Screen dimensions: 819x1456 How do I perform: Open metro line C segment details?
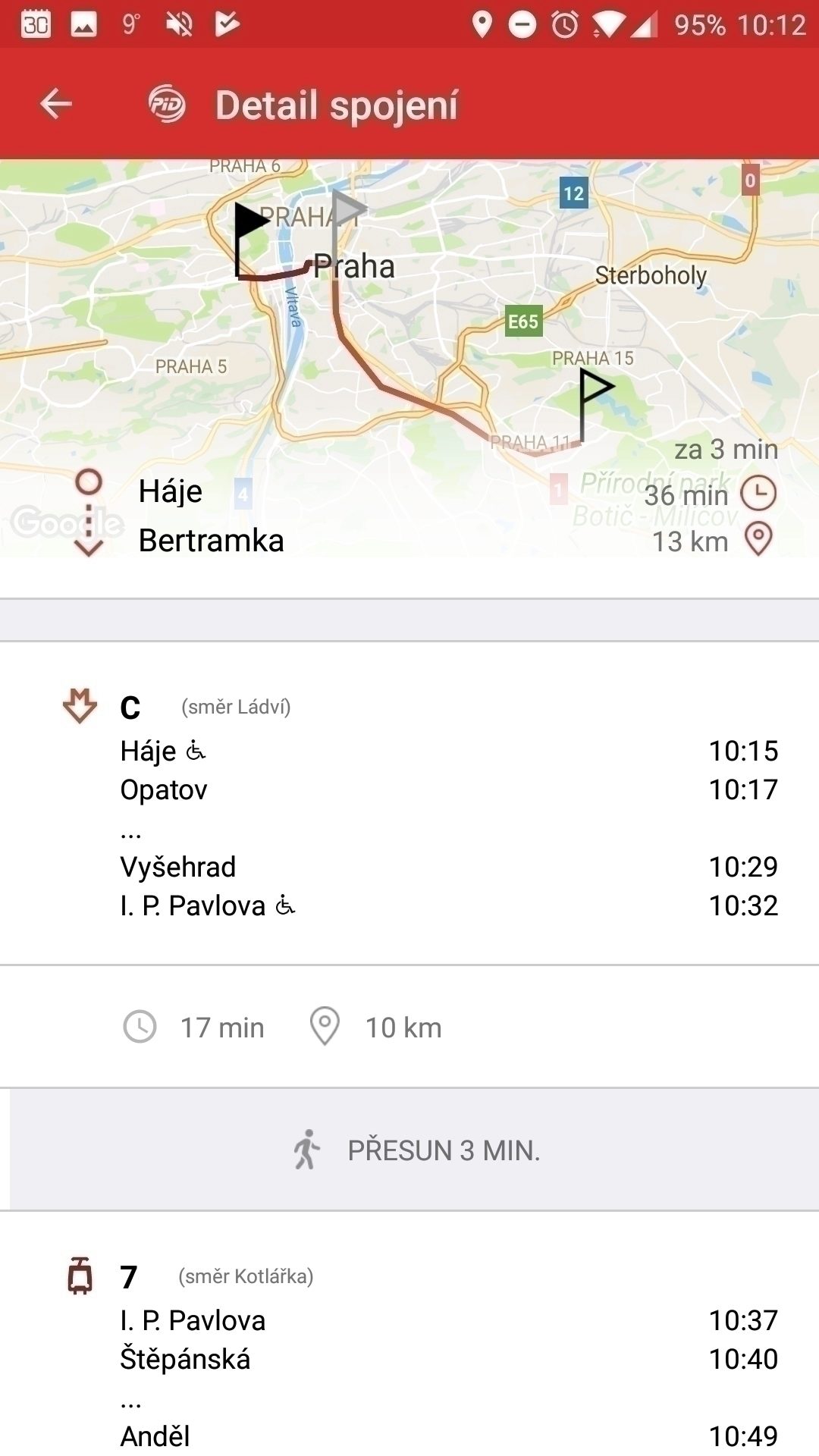409,804
